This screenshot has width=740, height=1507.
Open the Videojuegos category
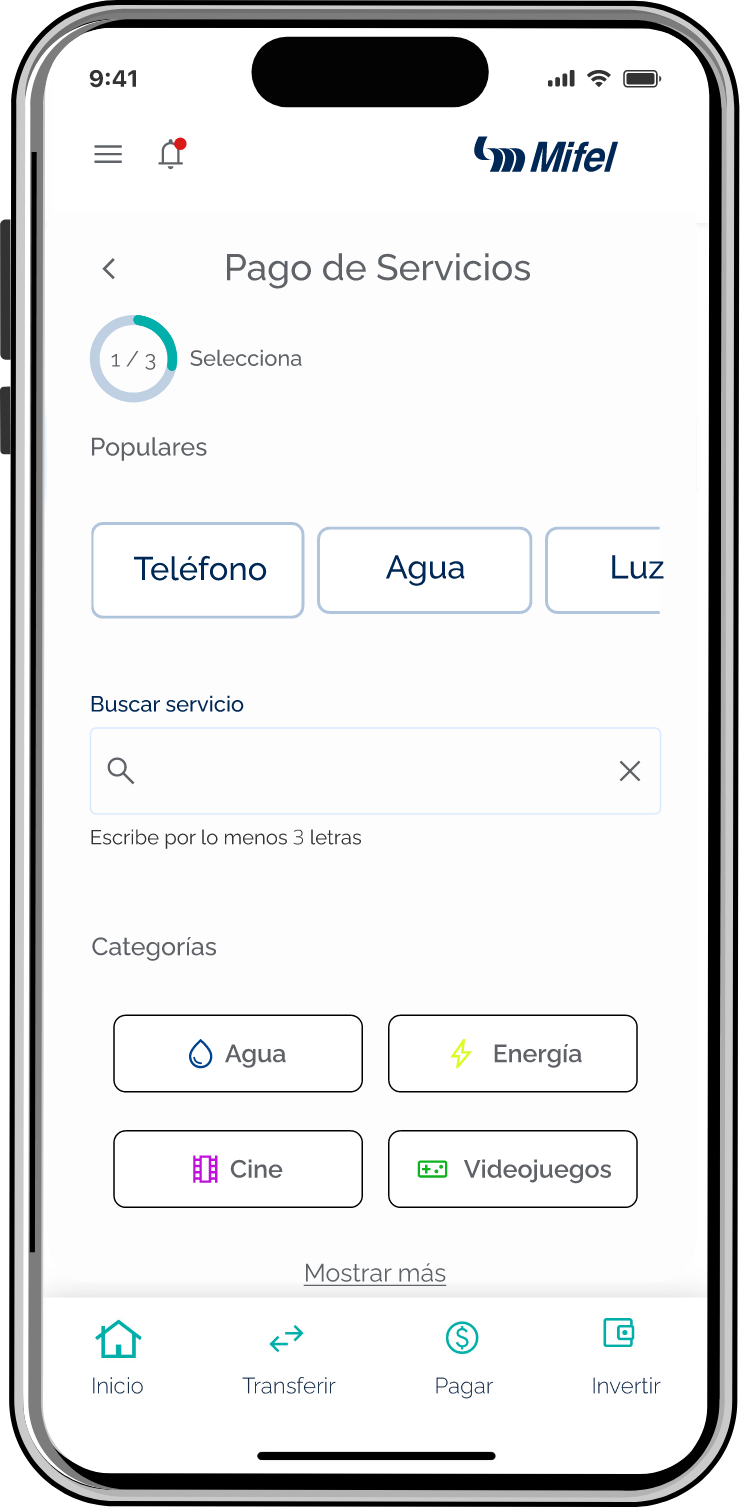pyautogui.click(x=512, y=1168)
